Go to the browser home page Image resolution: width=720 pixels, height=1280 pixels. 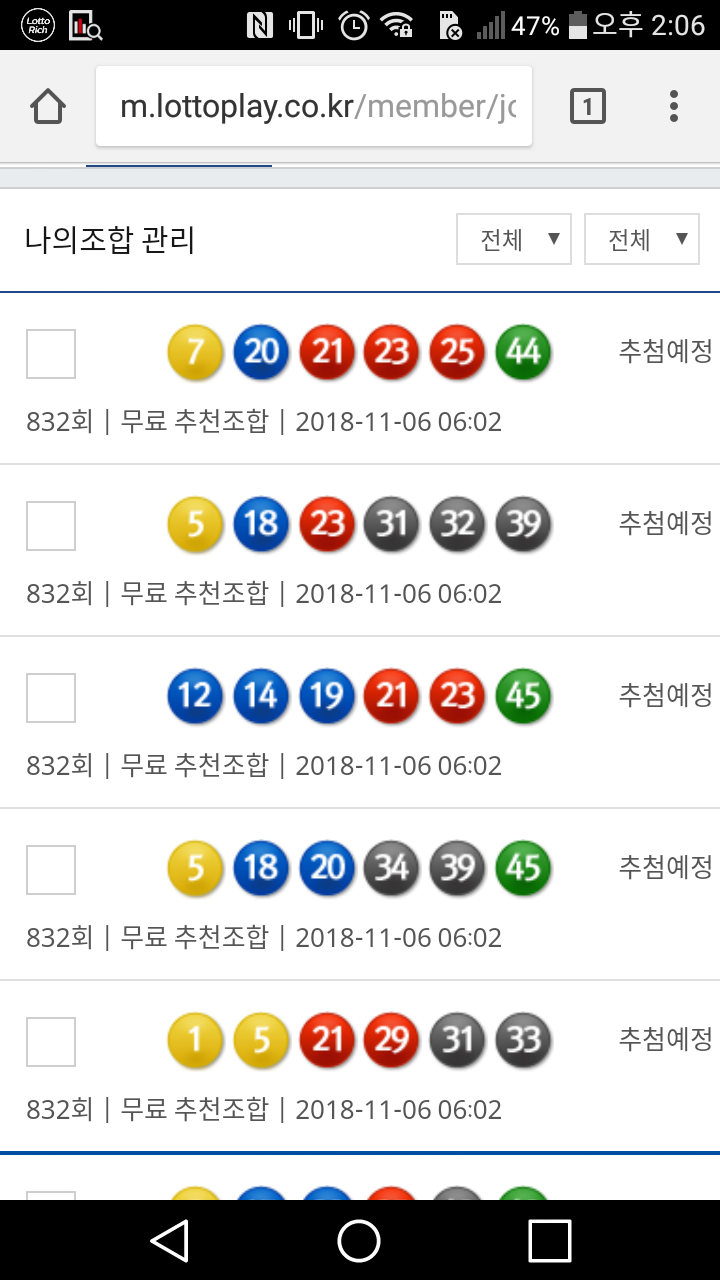(x=48, y=106)
